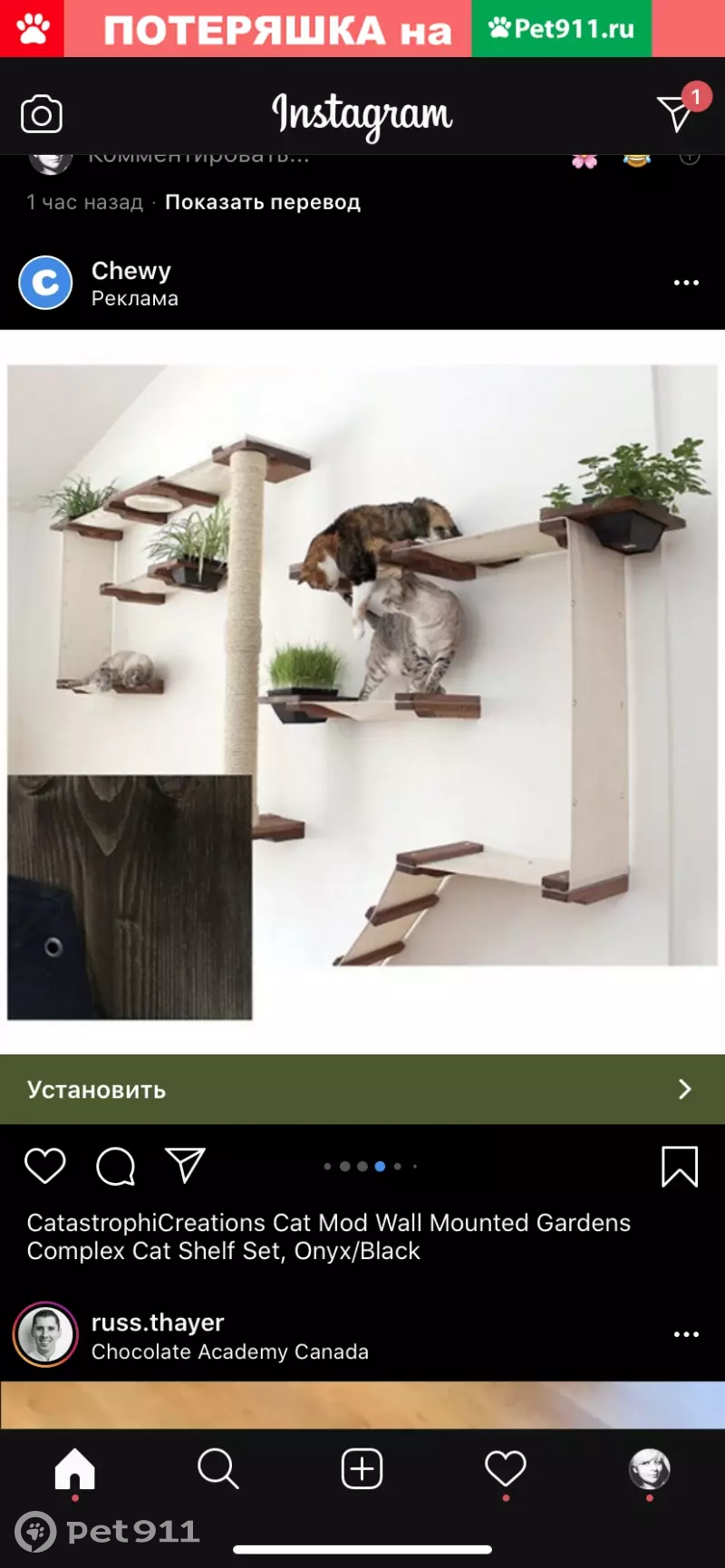The image size is (725, 1568).
Task: Go to the Home feed tab
Action: pyautogui.click(x=74, y=1468)
